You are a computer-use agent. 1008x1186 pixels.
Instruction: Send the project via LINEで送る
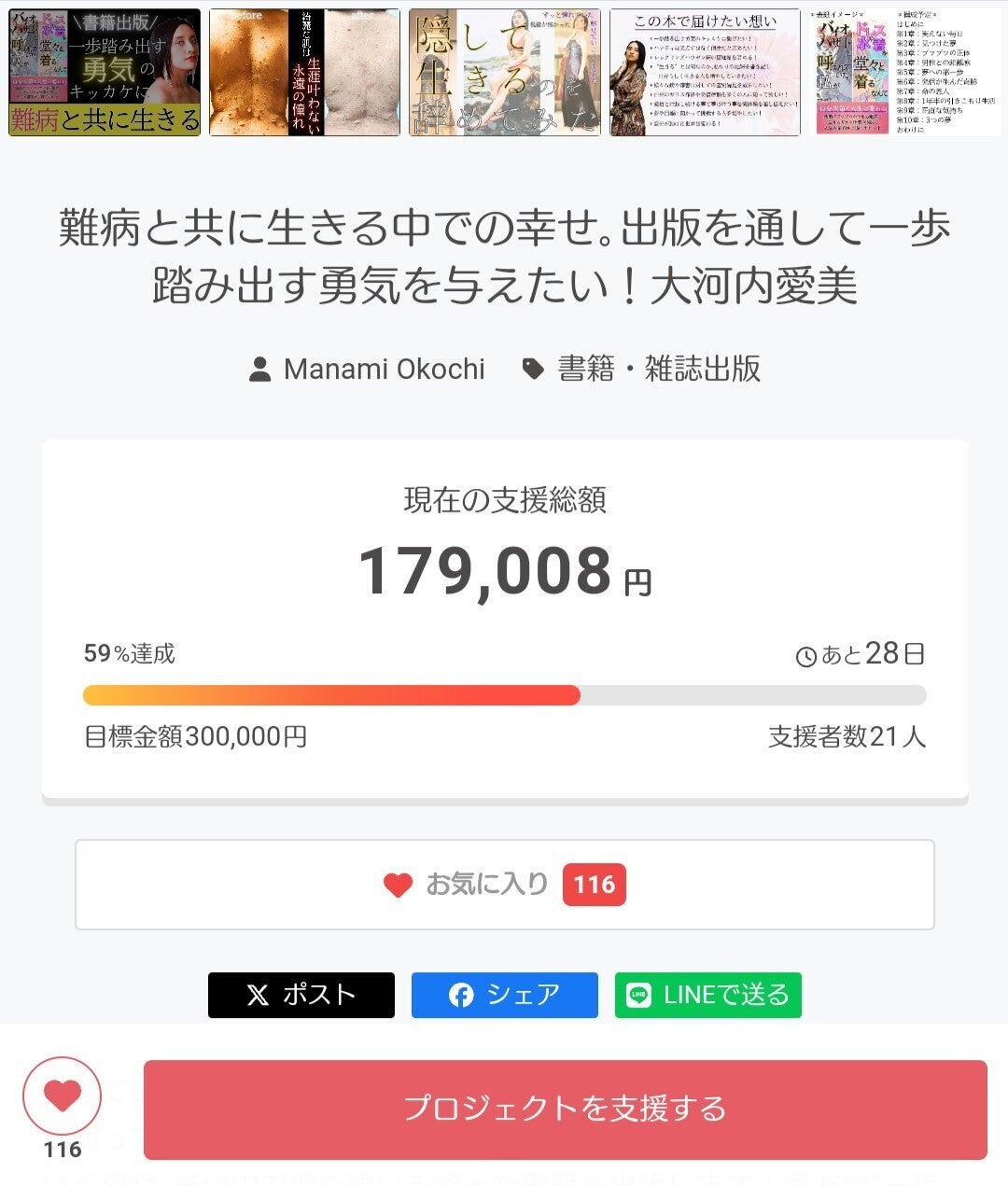coord(707,995)
